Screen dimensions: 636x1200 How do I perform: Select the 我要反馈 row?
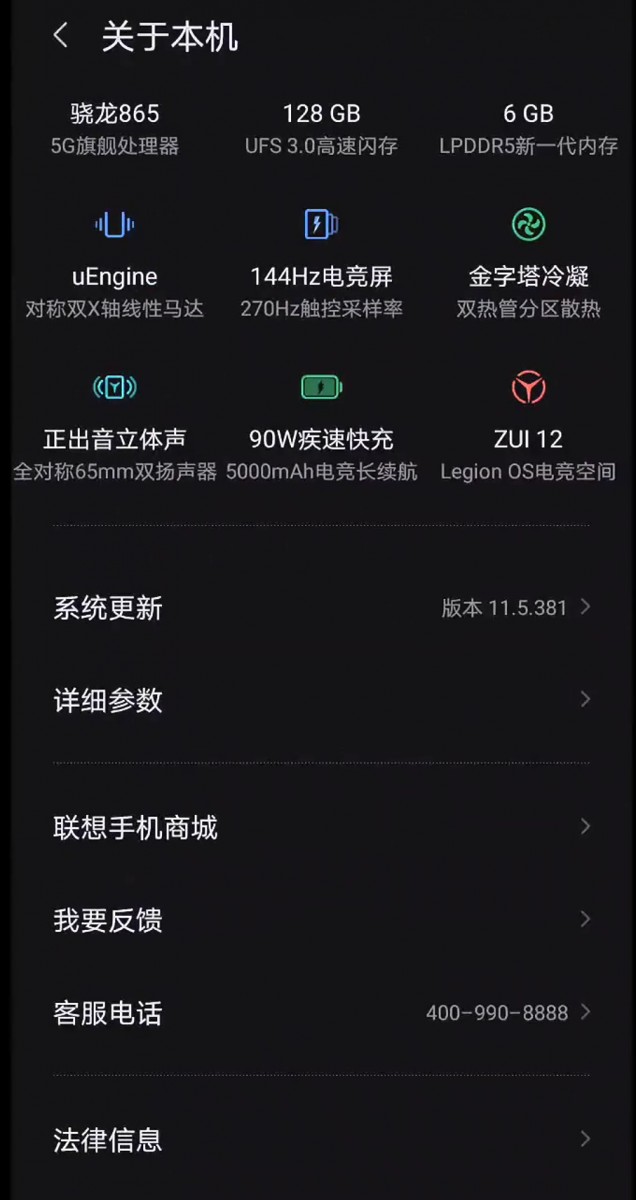click(320, 920)
